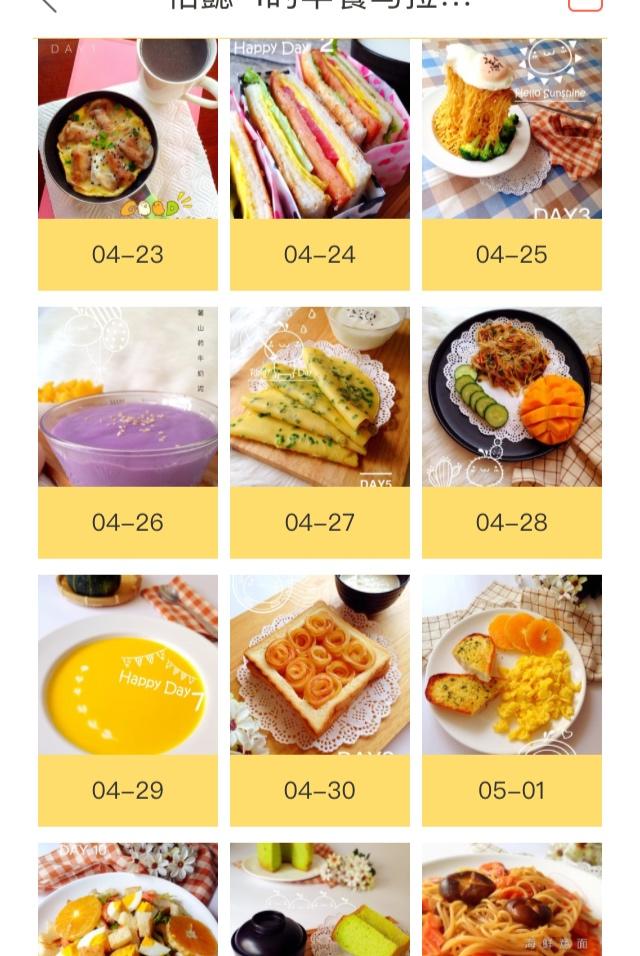Screen dimensions: 640x956
Task: View the 04-25 noodle dish card
Action: 512,164
